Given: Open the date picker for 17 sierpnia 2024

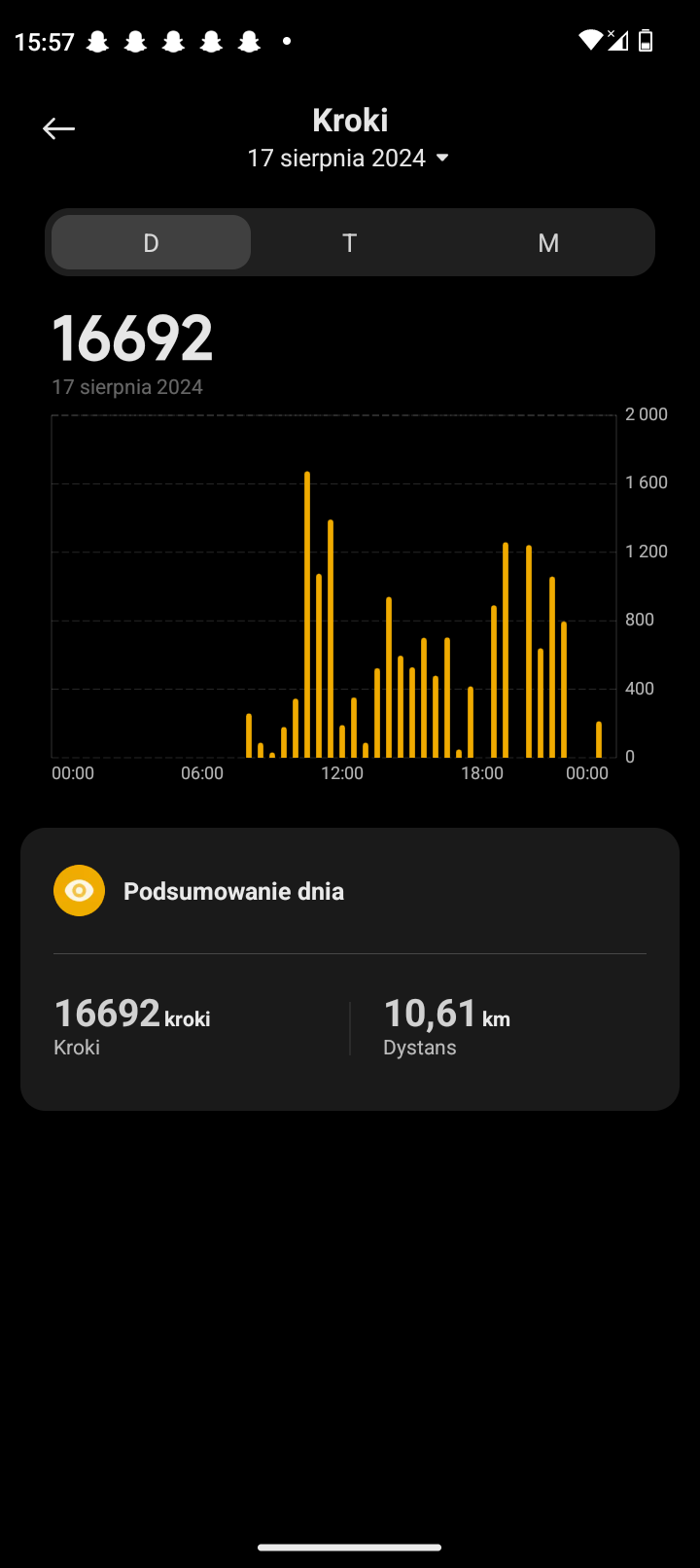Looking at the screenshot, I should coord(349,158).
